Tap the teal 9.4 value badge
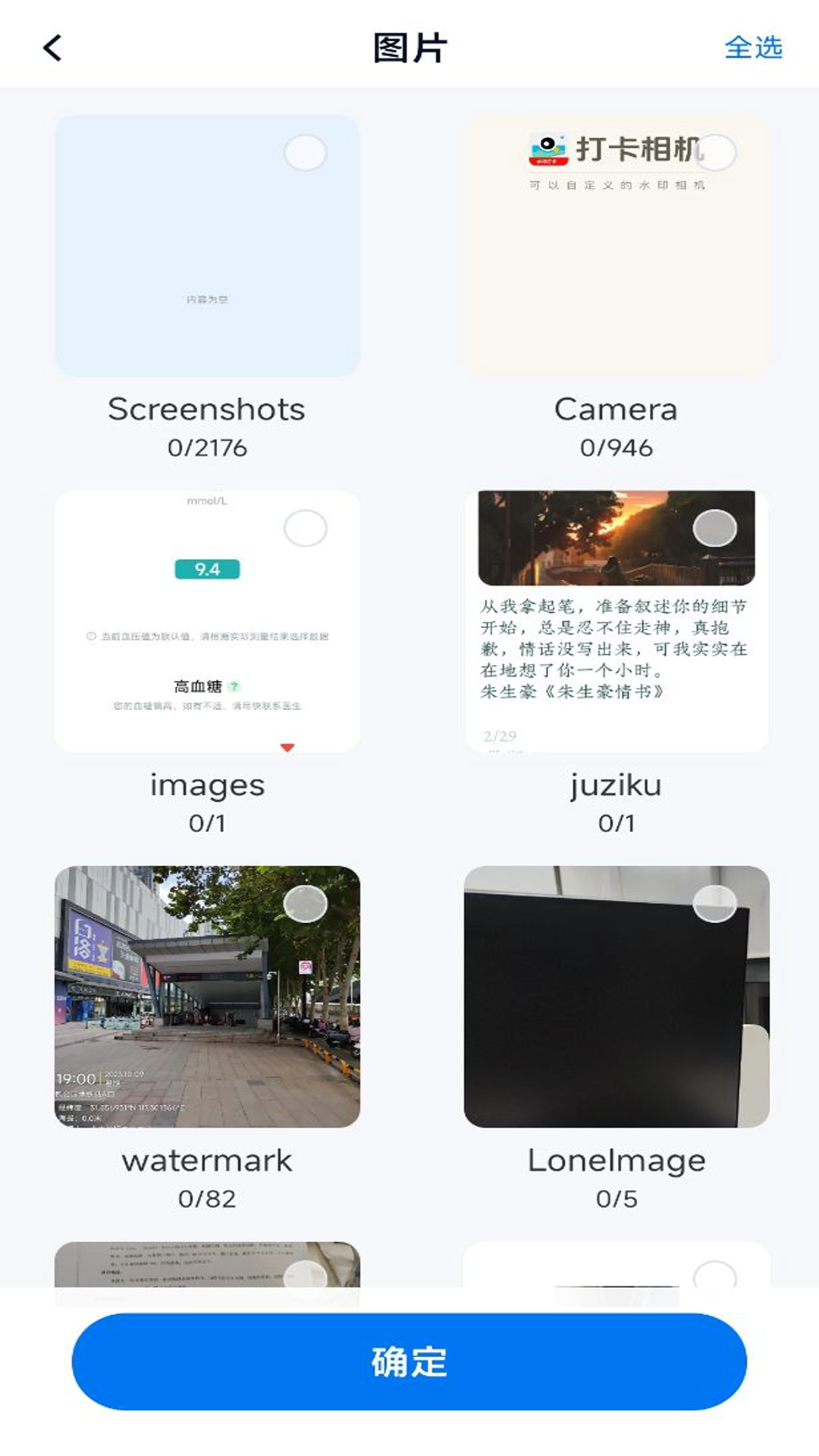 pos(206,567)
